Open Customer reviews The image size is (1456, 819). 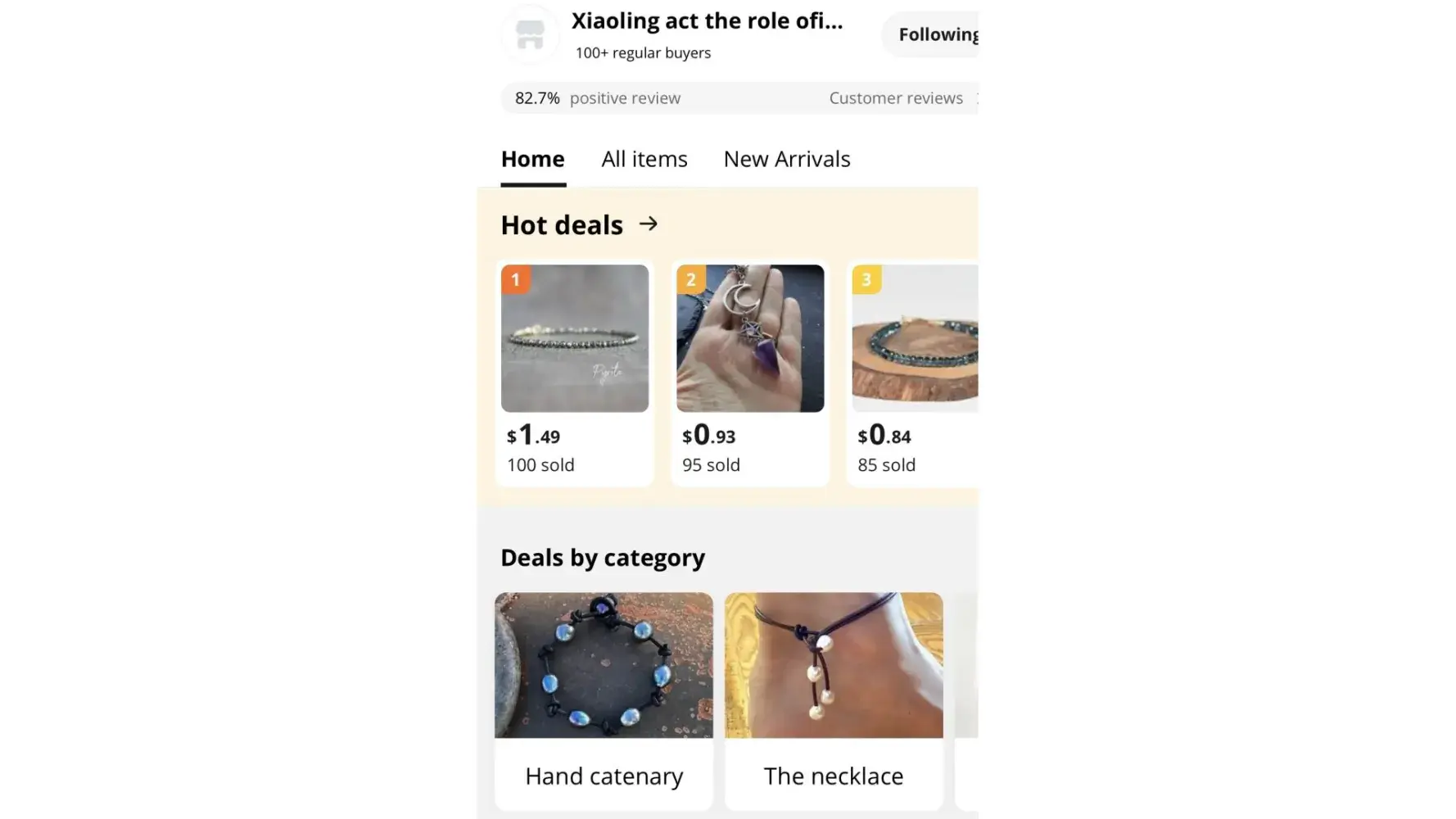pyautogui.click(x=896, y=98)
